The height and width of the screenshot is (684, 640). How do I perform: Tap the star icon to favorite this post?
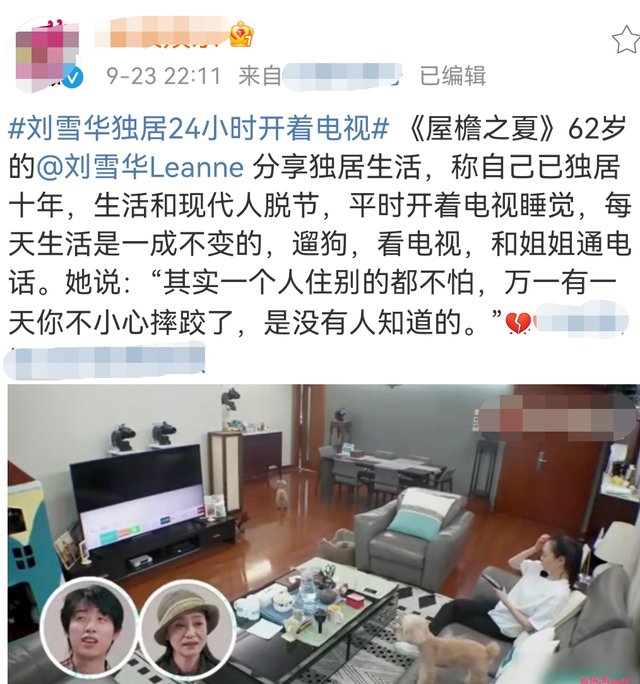626,40
